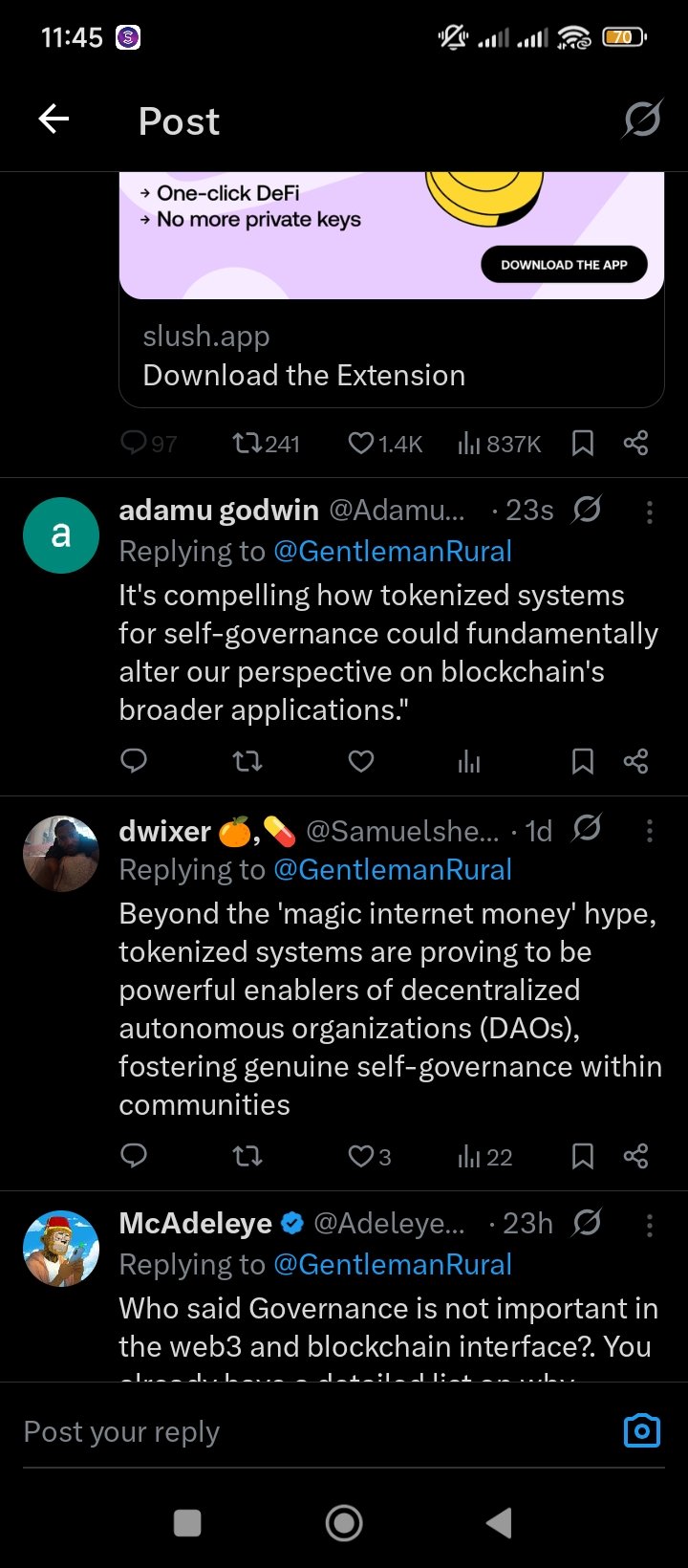Like the main post with 1.4K likes

(385, 444)
